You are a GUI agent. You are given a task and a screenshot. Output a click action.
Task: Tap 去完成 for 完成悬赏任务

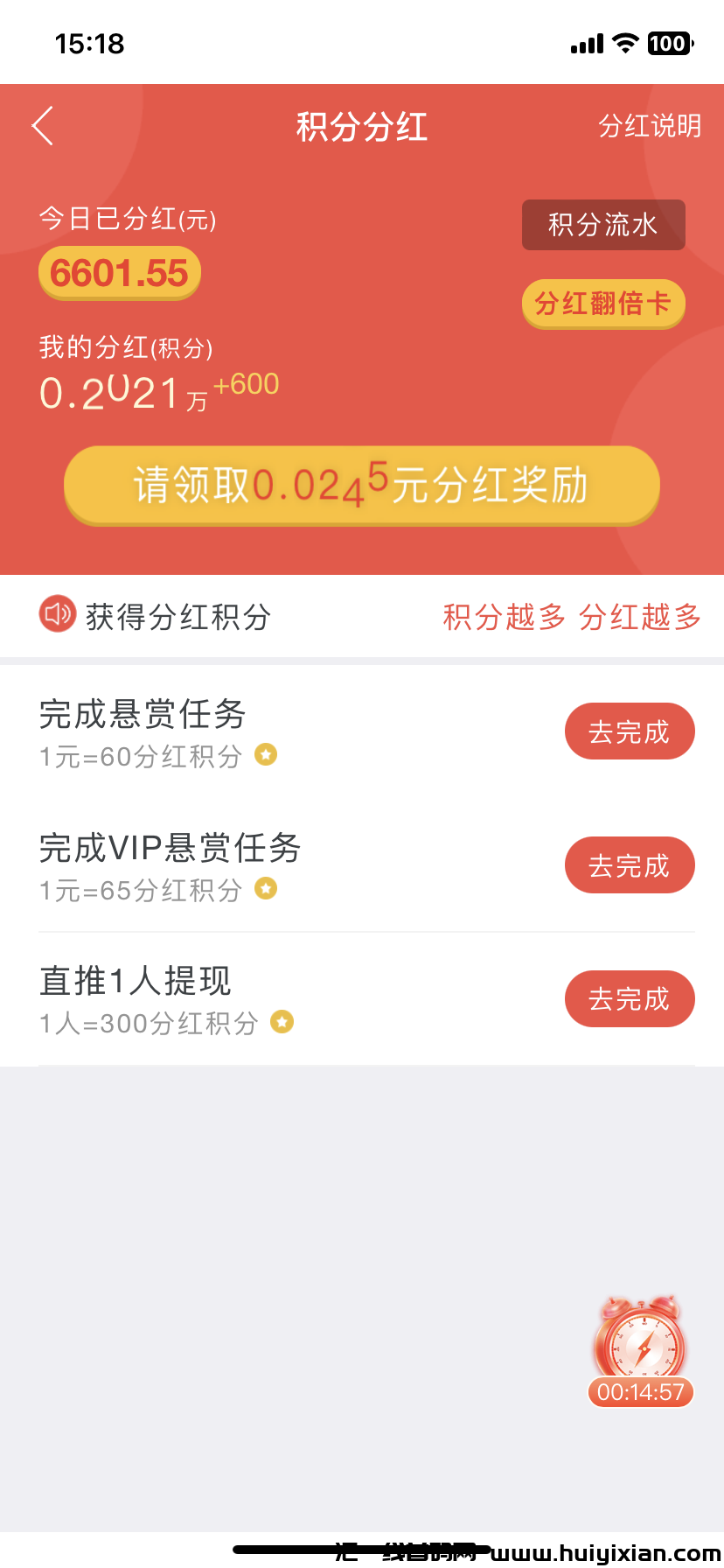point(630,731)
